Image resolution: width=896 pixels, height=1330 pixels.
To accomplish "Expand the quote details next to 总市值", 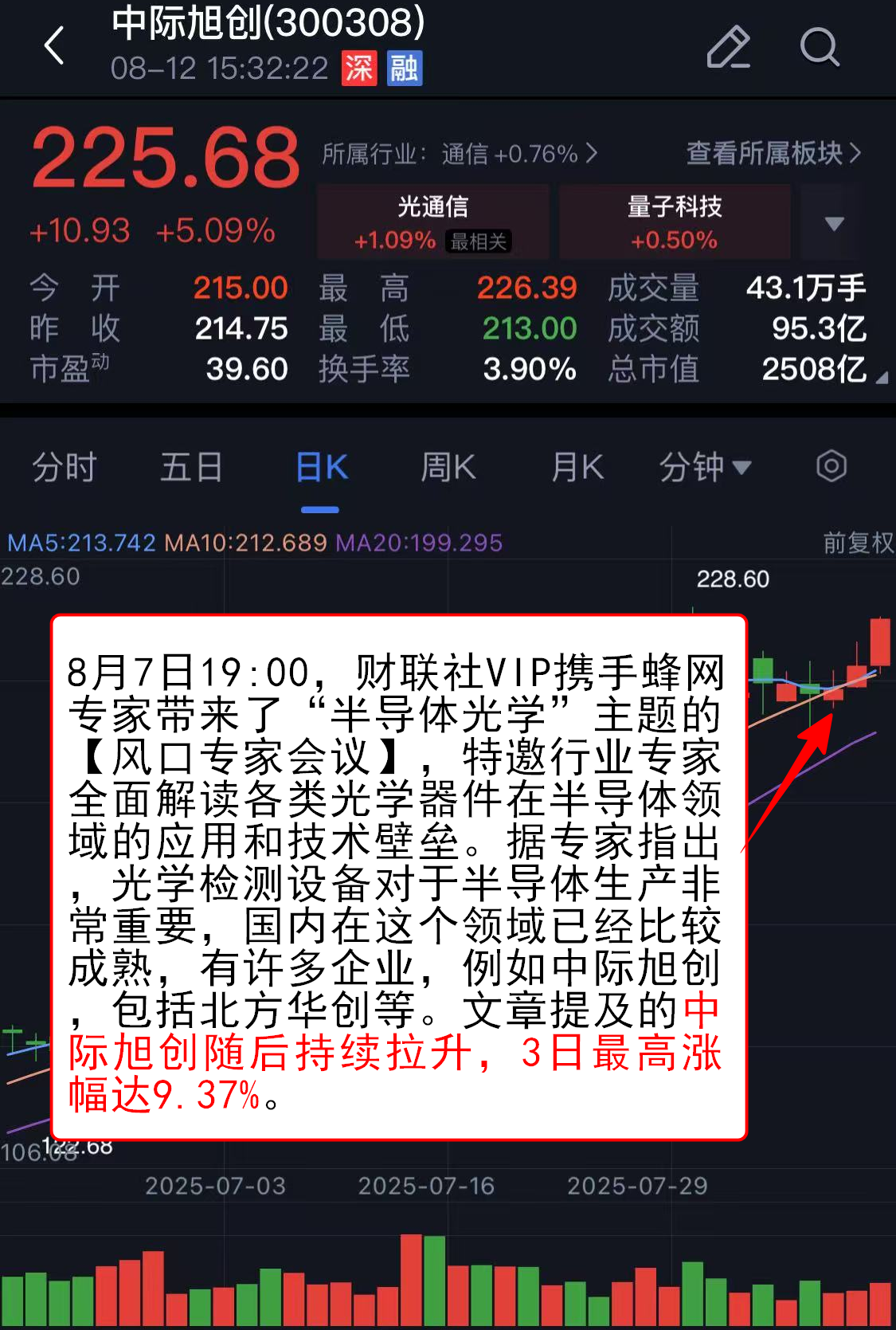I will (x=881, y=378).
